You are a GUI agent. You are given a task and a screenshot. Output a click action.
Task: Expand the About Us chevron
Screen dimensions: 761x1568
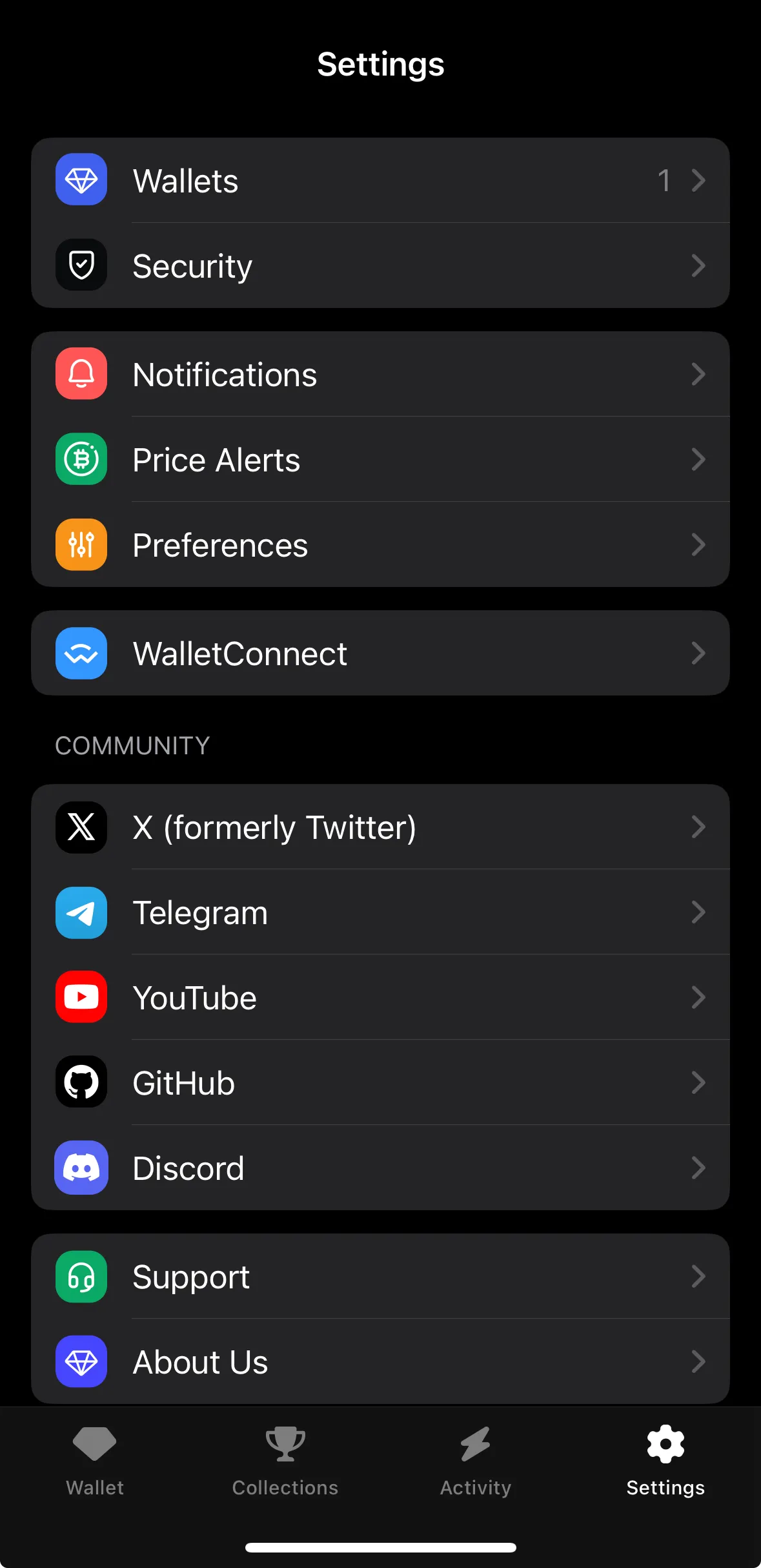[x=698, y=1361]
